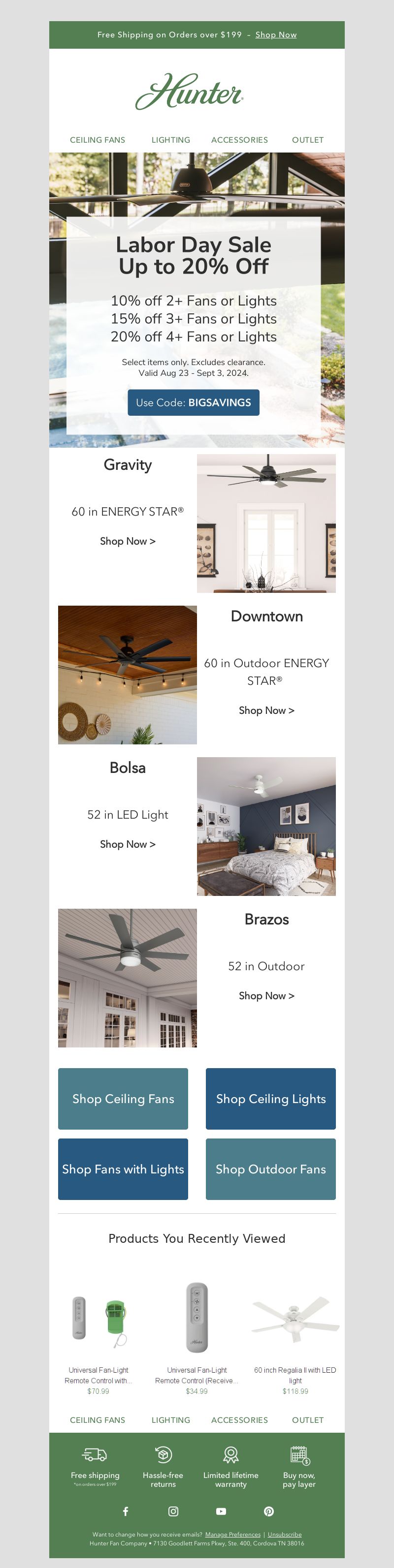Tap Shop Now under Gravity

127,541
